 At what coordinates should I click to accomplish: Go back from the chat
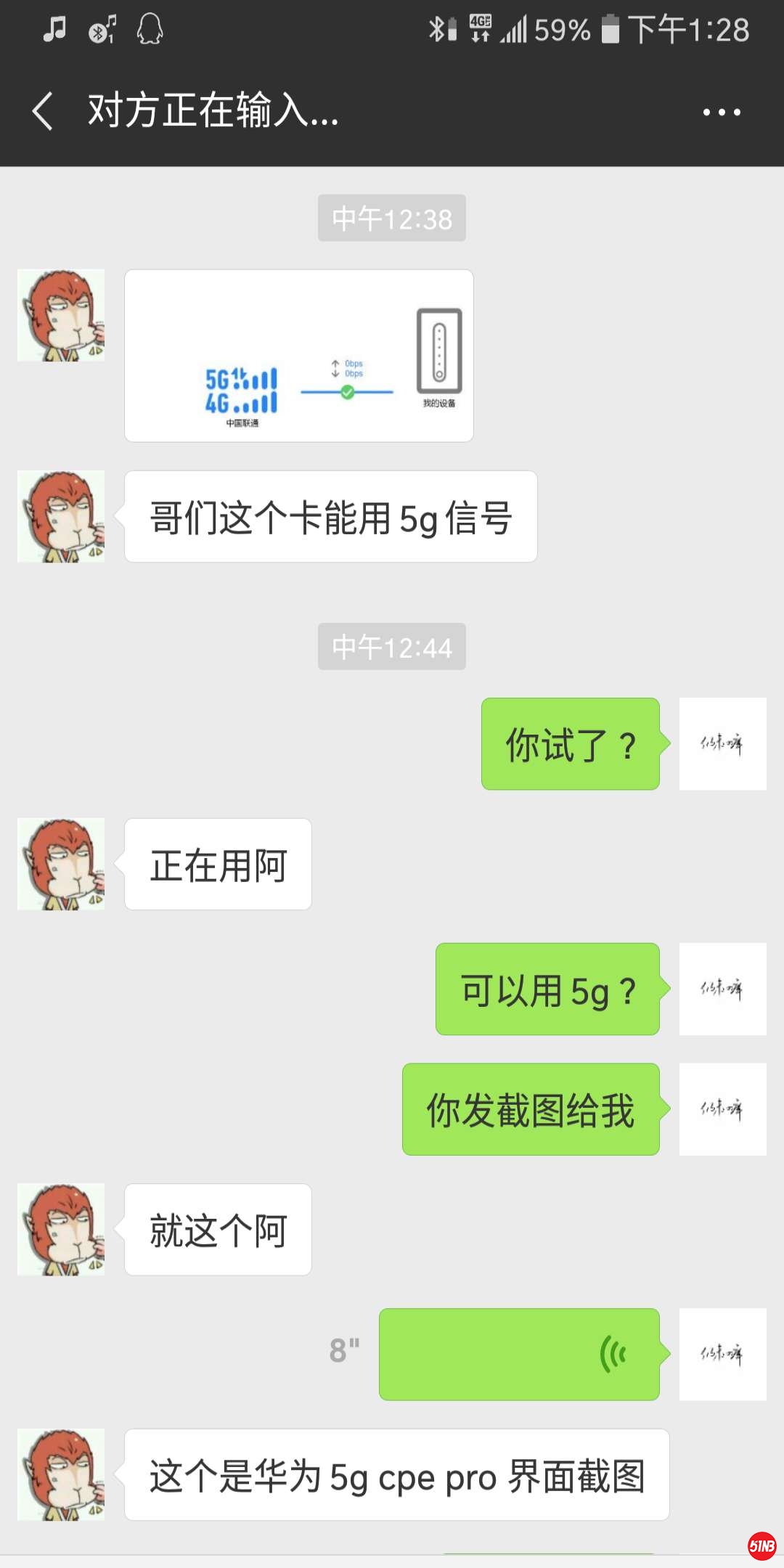(x=44, y=111)
